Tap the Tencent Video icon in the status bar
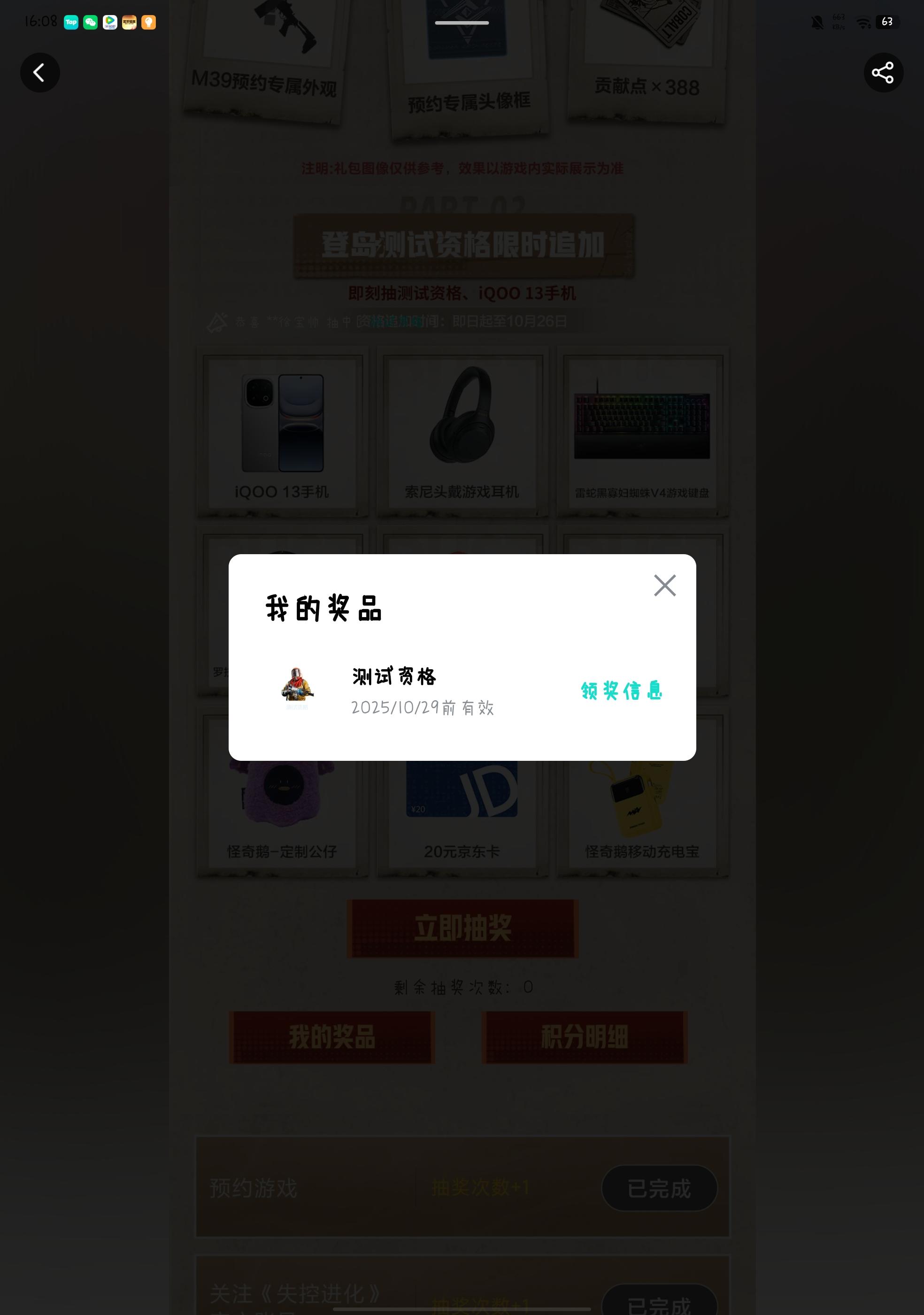924x1315 pixels. pos(109,21)
